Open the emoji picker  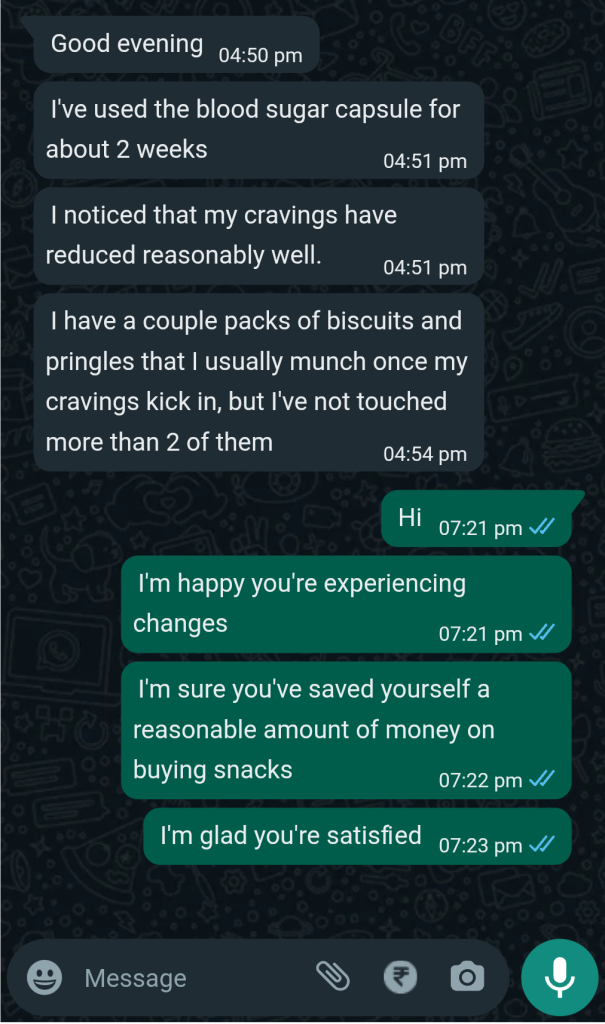tap(44, 977)
